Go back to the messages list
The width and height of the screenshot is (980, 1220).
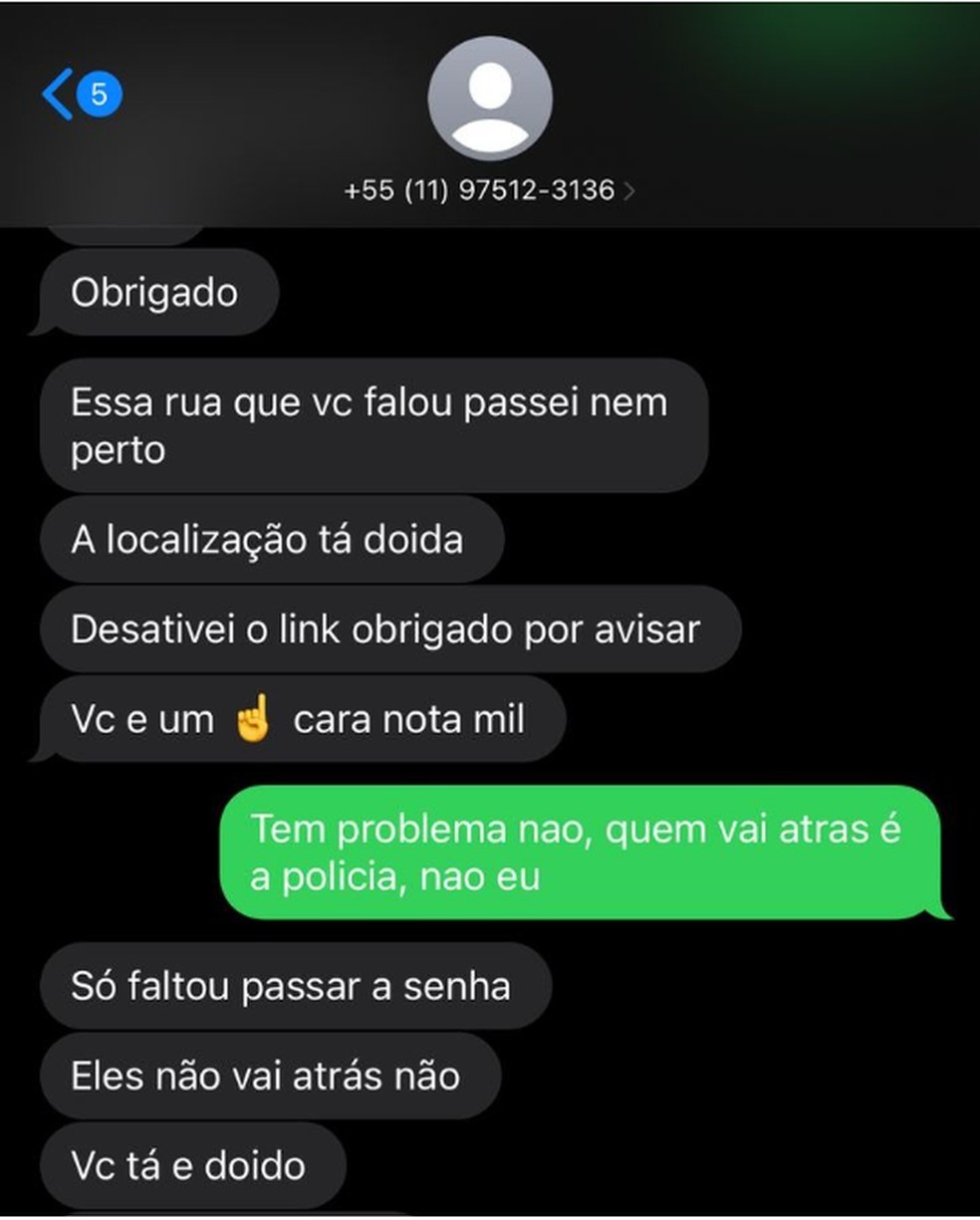click(x=60, y=95)
